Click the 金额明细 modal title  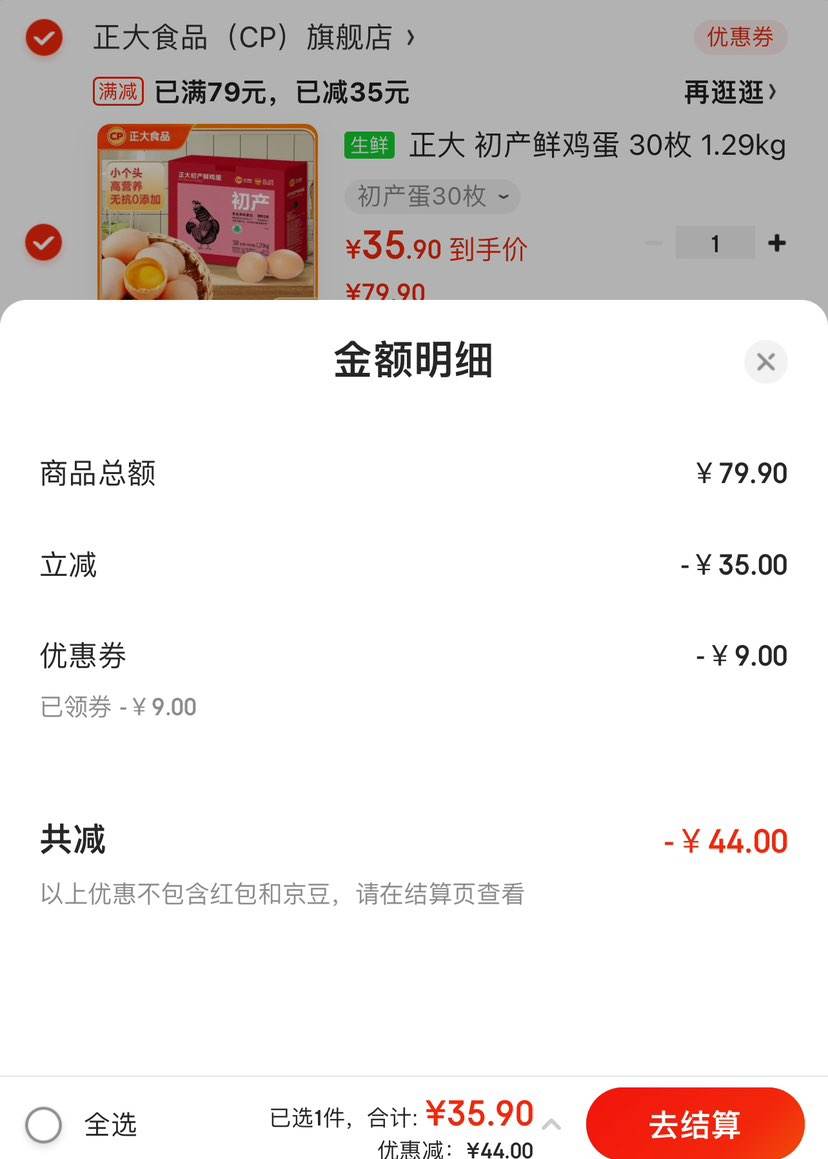pos(413,362)
